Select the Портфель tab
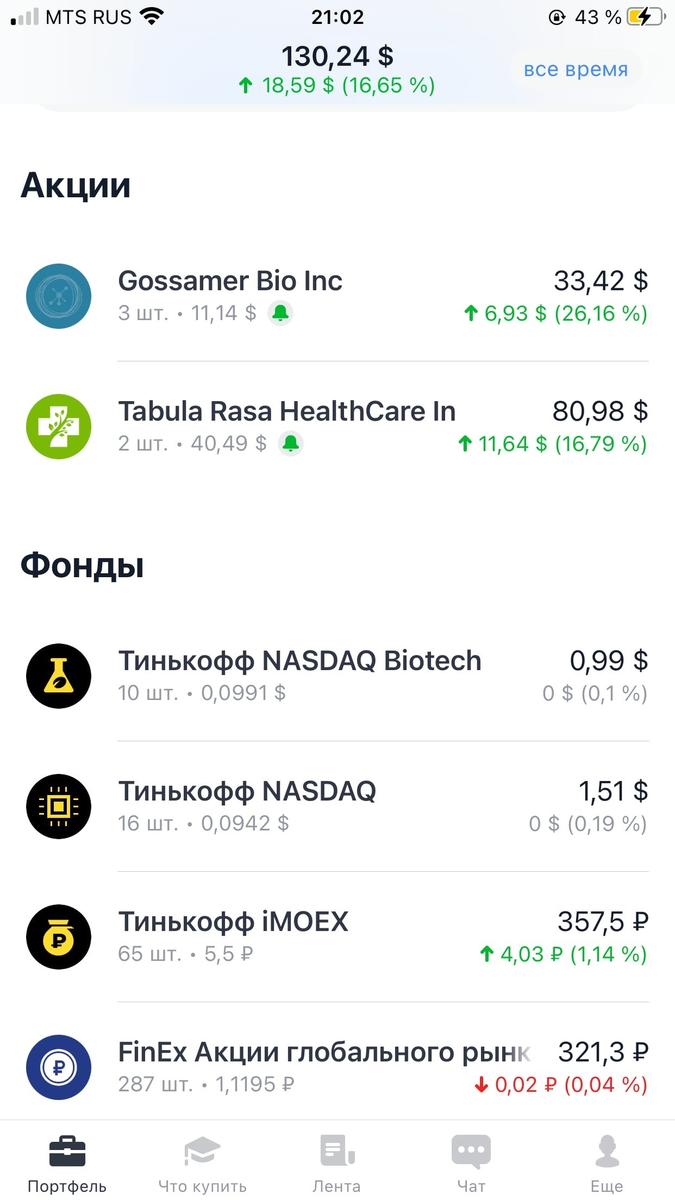Image resolution: width=675 pixels, height=1200 pixels. [x=67, y=1163]
